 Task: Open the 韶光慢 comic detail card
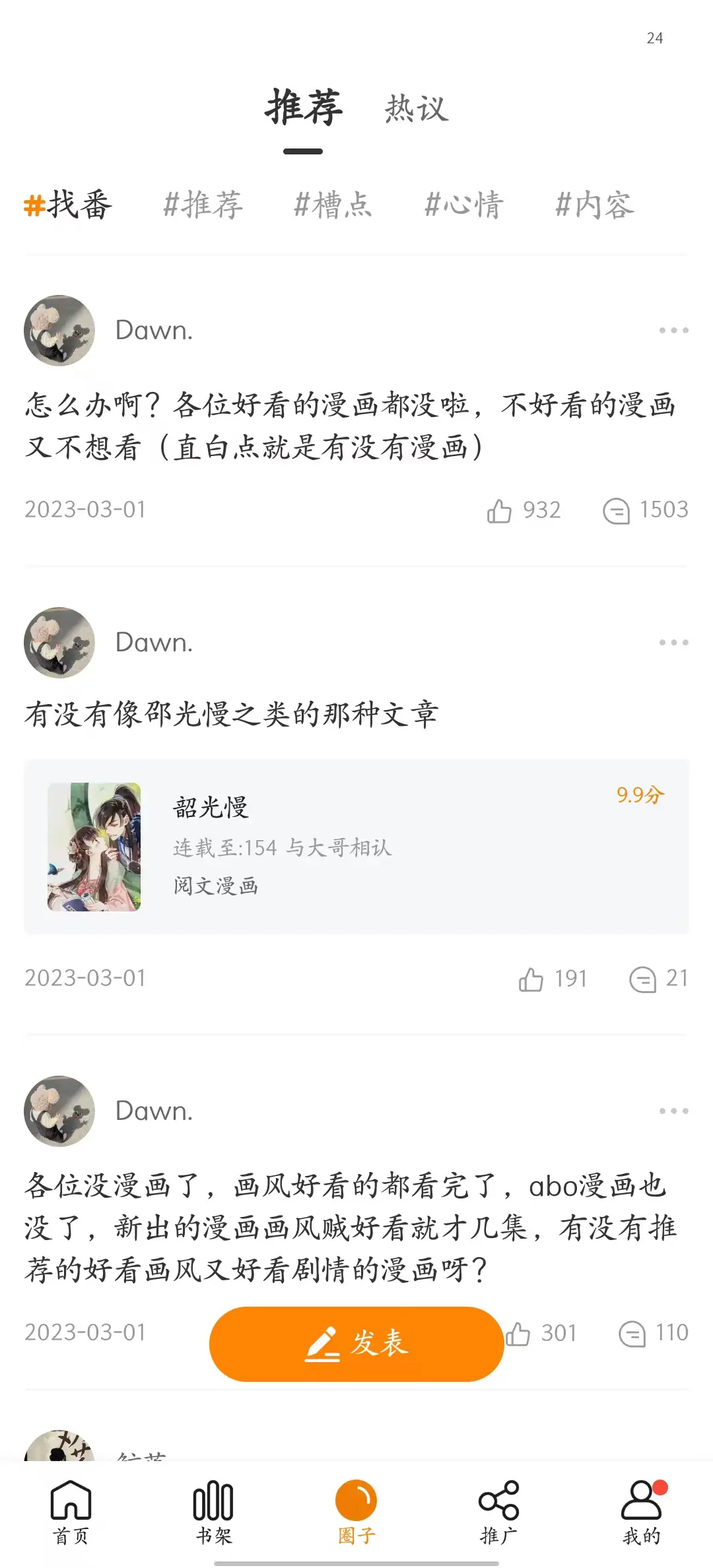(356, 846)
